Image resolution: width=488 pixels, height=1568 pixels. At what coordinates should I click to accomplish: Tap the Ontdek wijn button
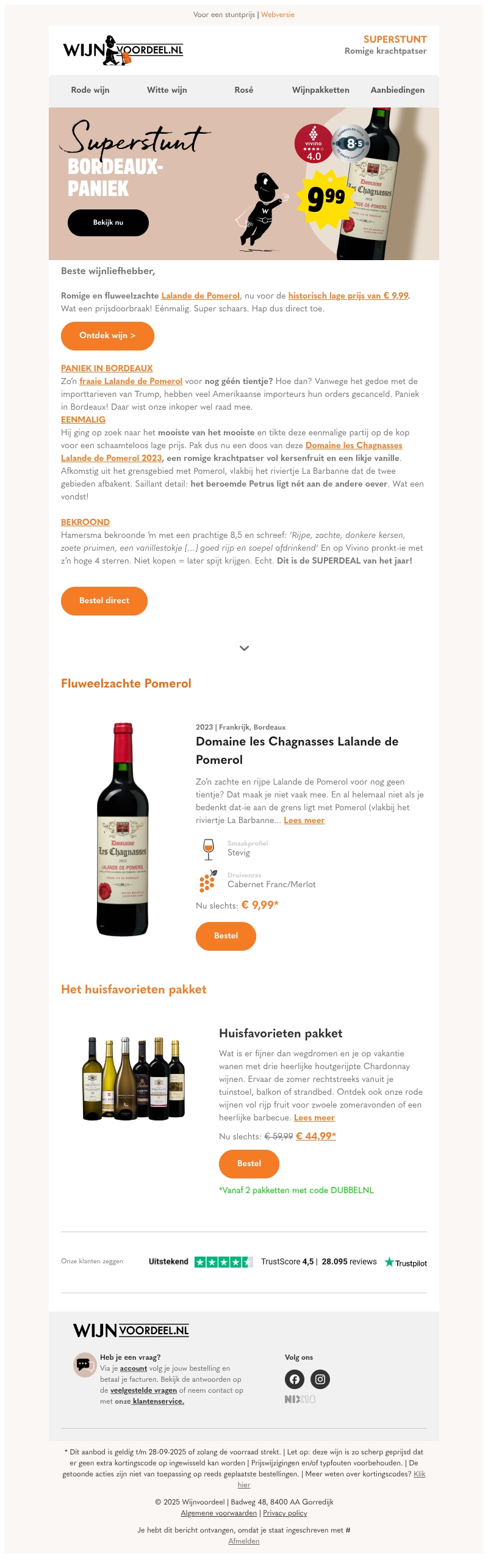click(107, 336)
